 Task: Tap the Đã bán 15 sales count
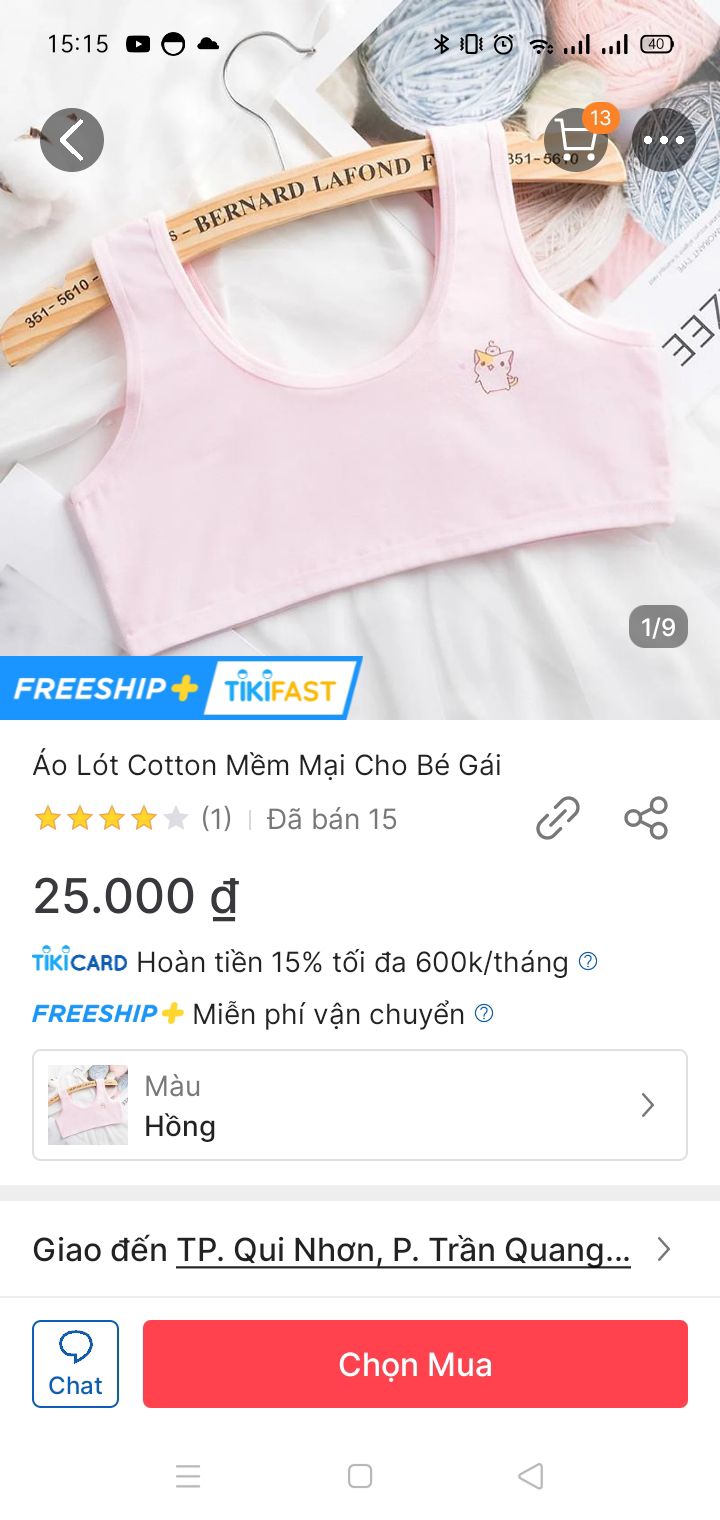[x=331, y=818]
